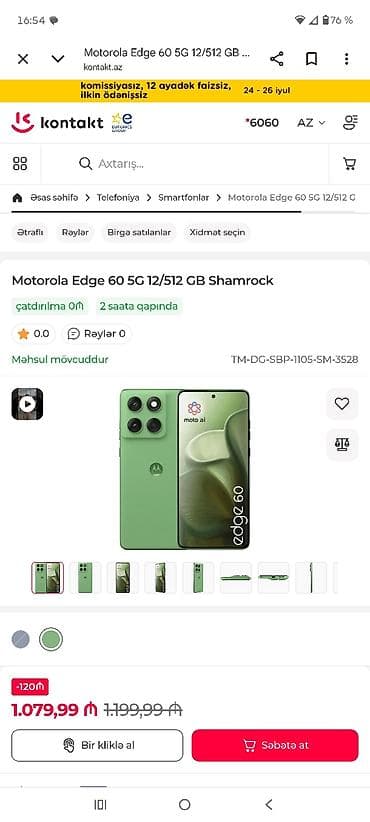Open the catalog grid menu

click(20, 164)
